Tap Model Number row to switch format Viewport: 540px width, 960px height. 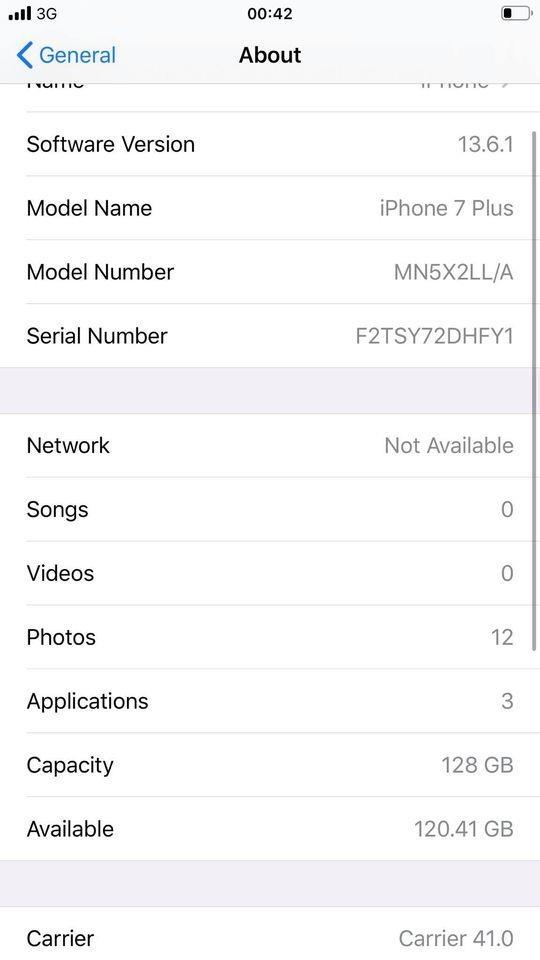(x=270, y=272)
